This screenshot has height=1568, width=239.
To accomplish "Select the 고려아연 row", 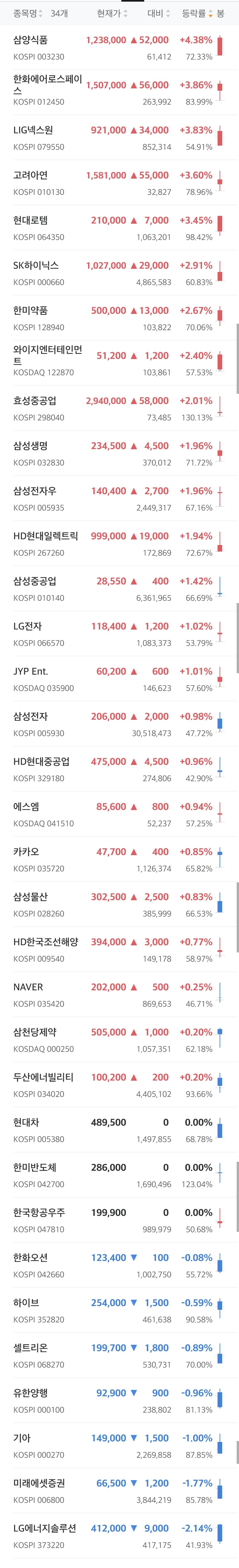I will pos(119,183).
